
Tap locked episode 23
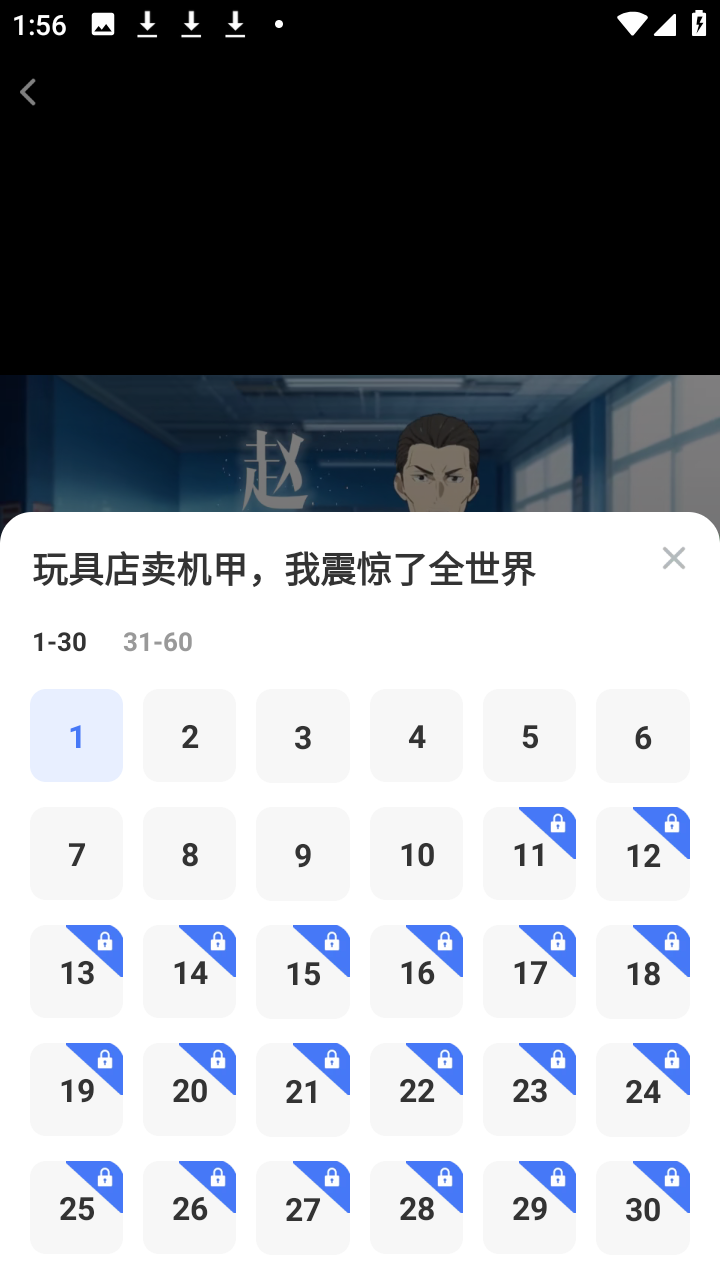pos(529,1090)
